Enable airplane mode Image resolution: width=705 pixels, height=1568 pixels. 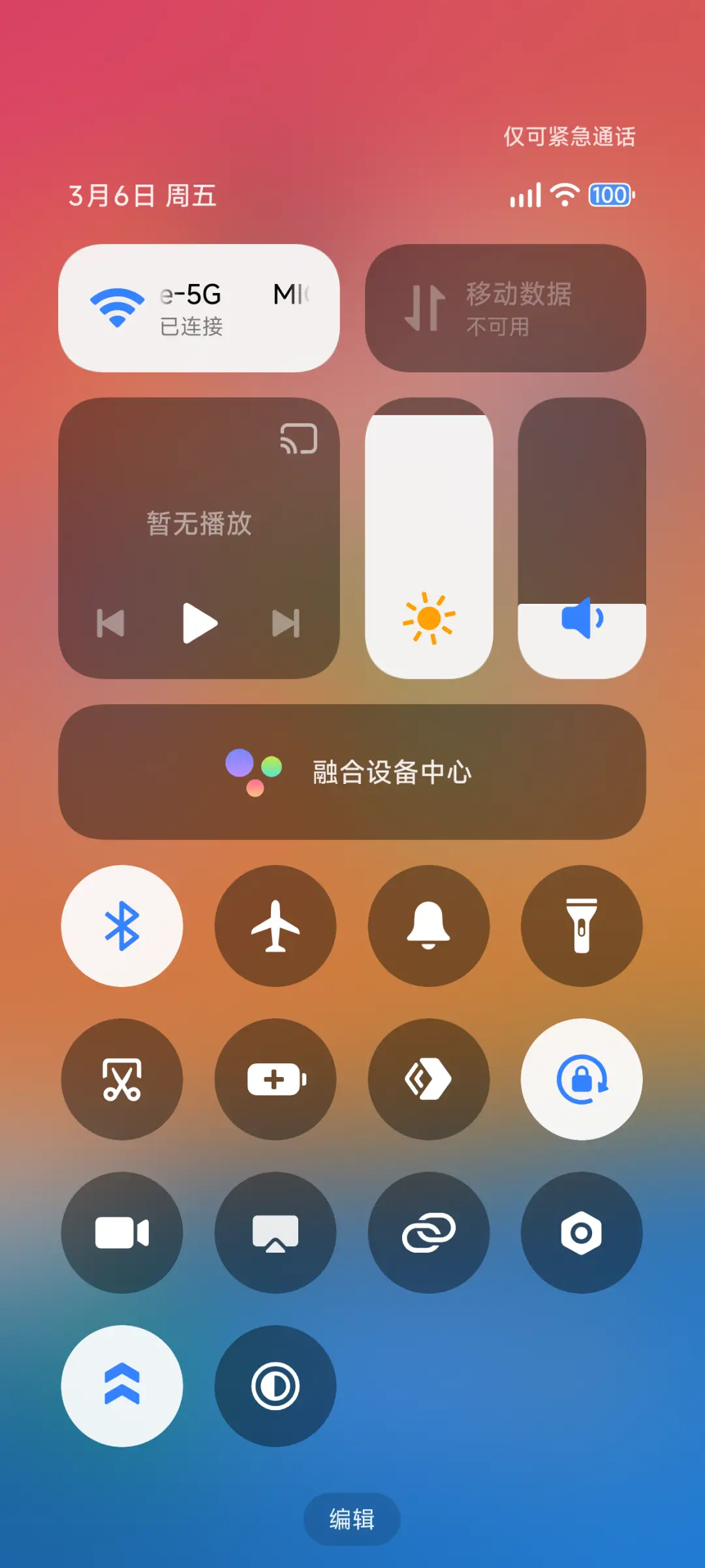(x=275, y=927)
